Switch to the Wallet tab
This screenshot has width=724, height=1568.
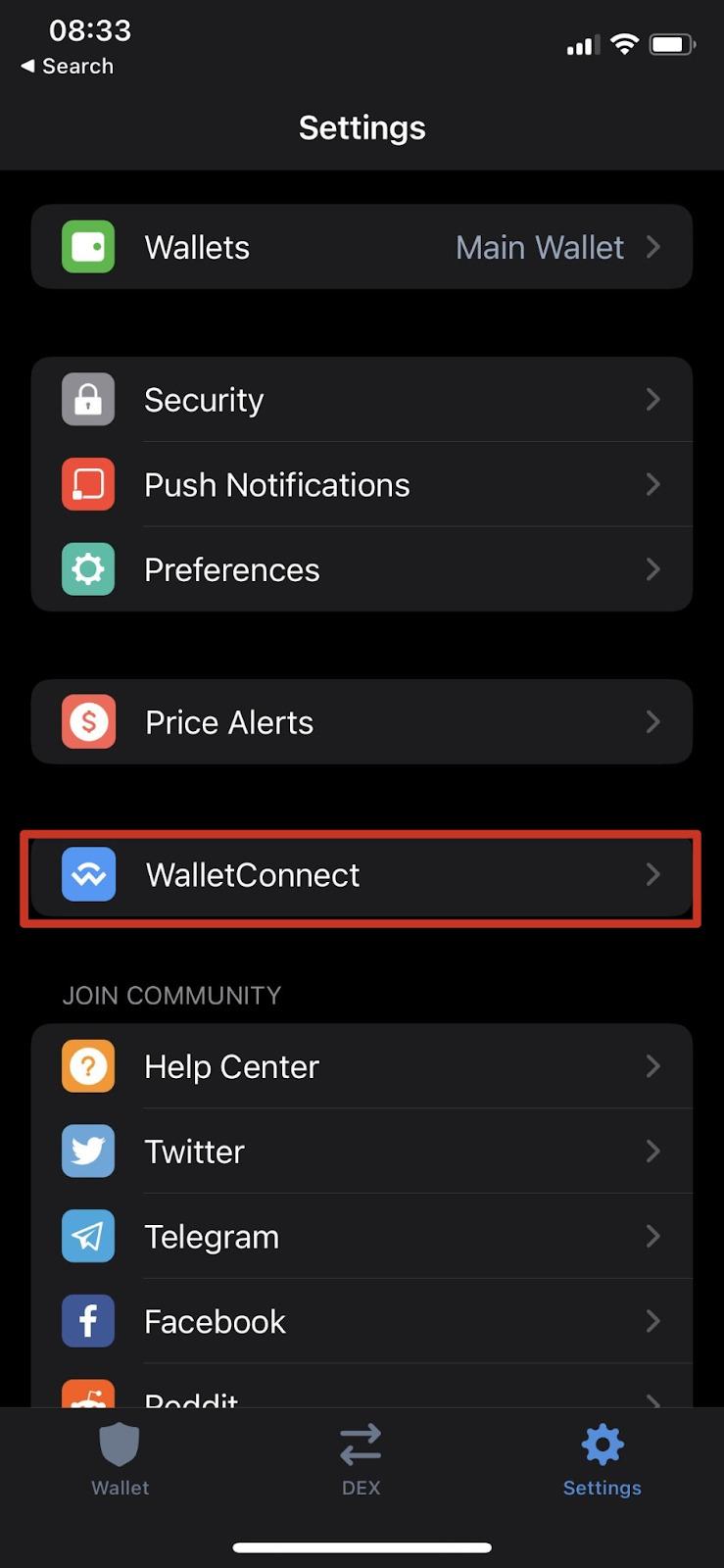(x=119, y=1460)
